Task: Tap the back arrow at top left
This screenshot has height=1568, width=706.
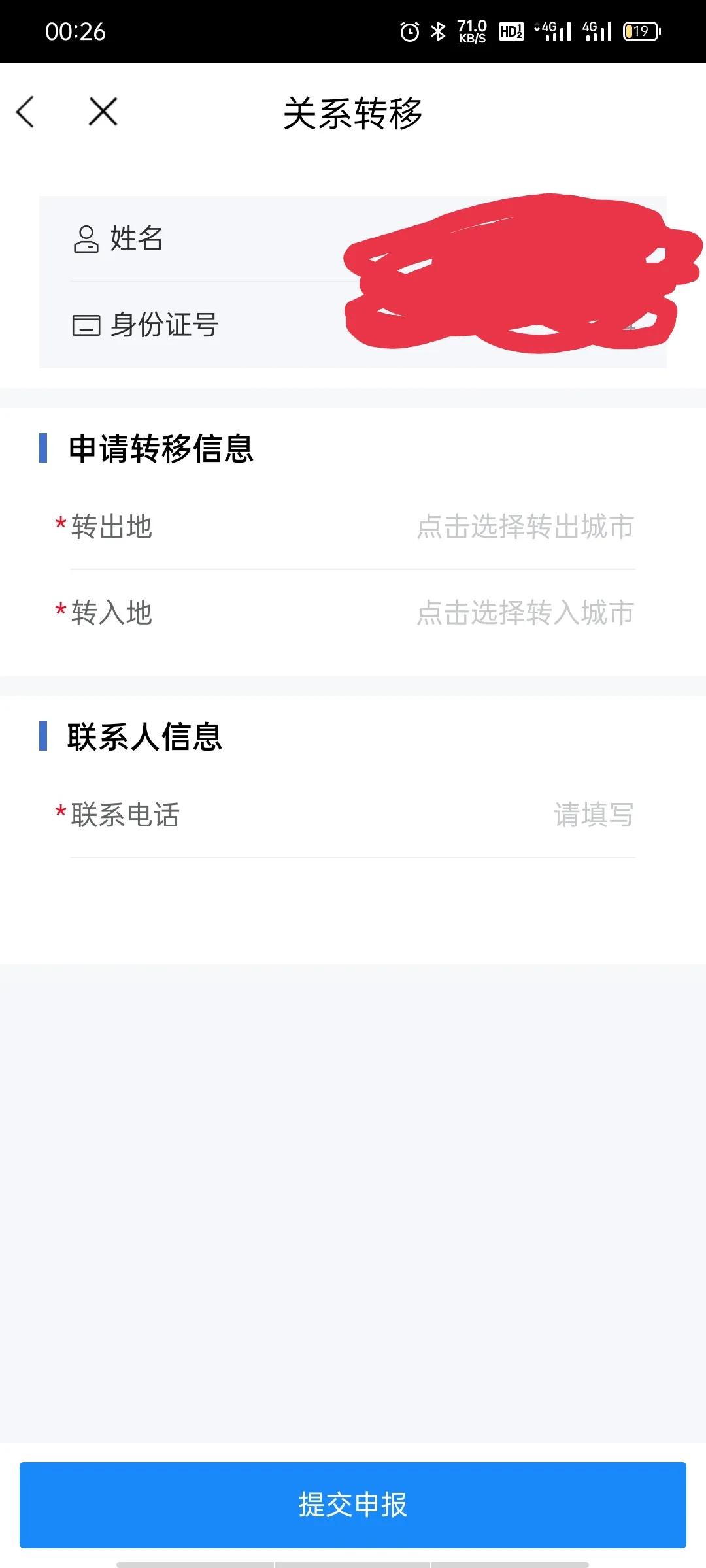Action: tap(26, 111)
